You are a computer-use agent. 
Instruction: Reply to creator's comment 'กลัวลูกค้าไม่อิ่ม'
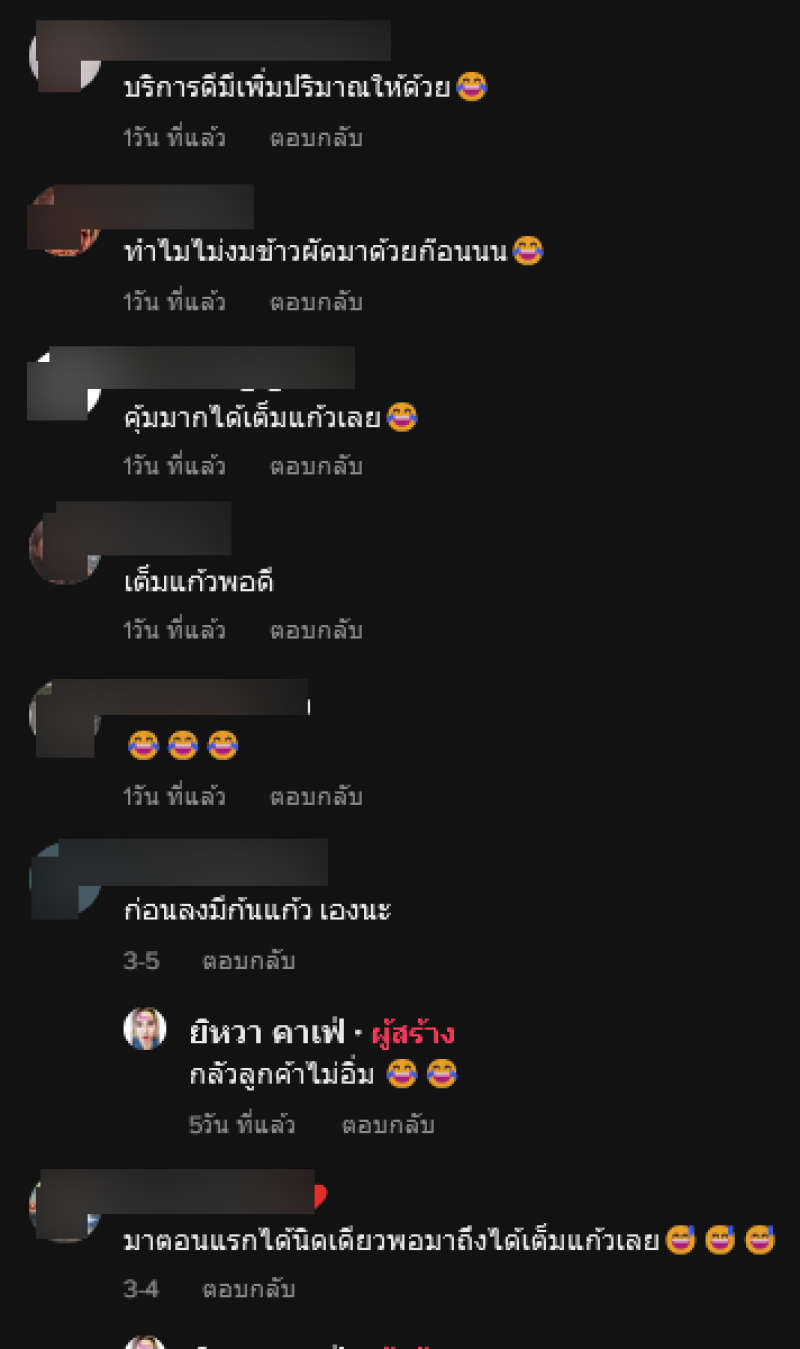coord(387,1125)
